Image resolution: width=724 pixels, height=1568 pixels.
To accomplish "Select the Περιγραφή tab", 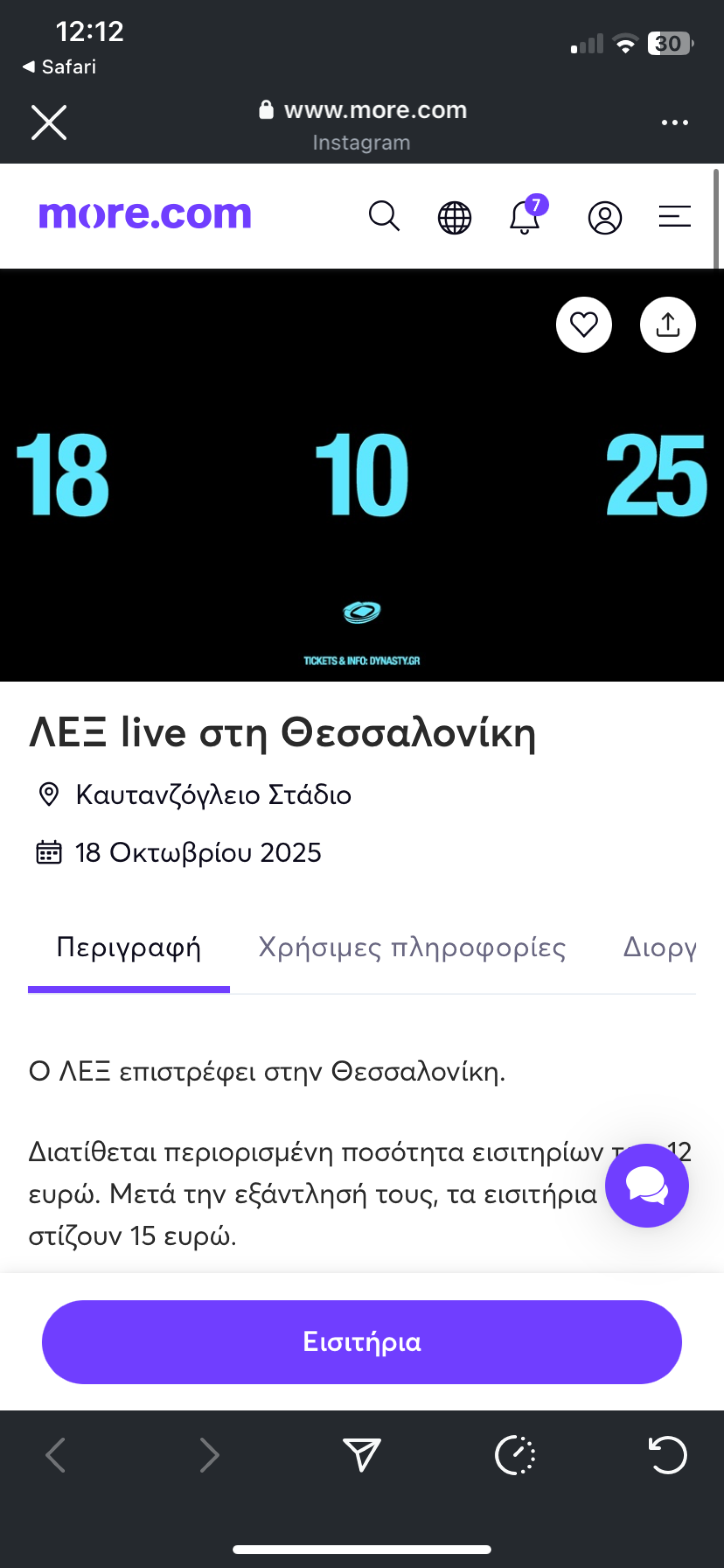I will pyautogui.click(x=129, y=948).
